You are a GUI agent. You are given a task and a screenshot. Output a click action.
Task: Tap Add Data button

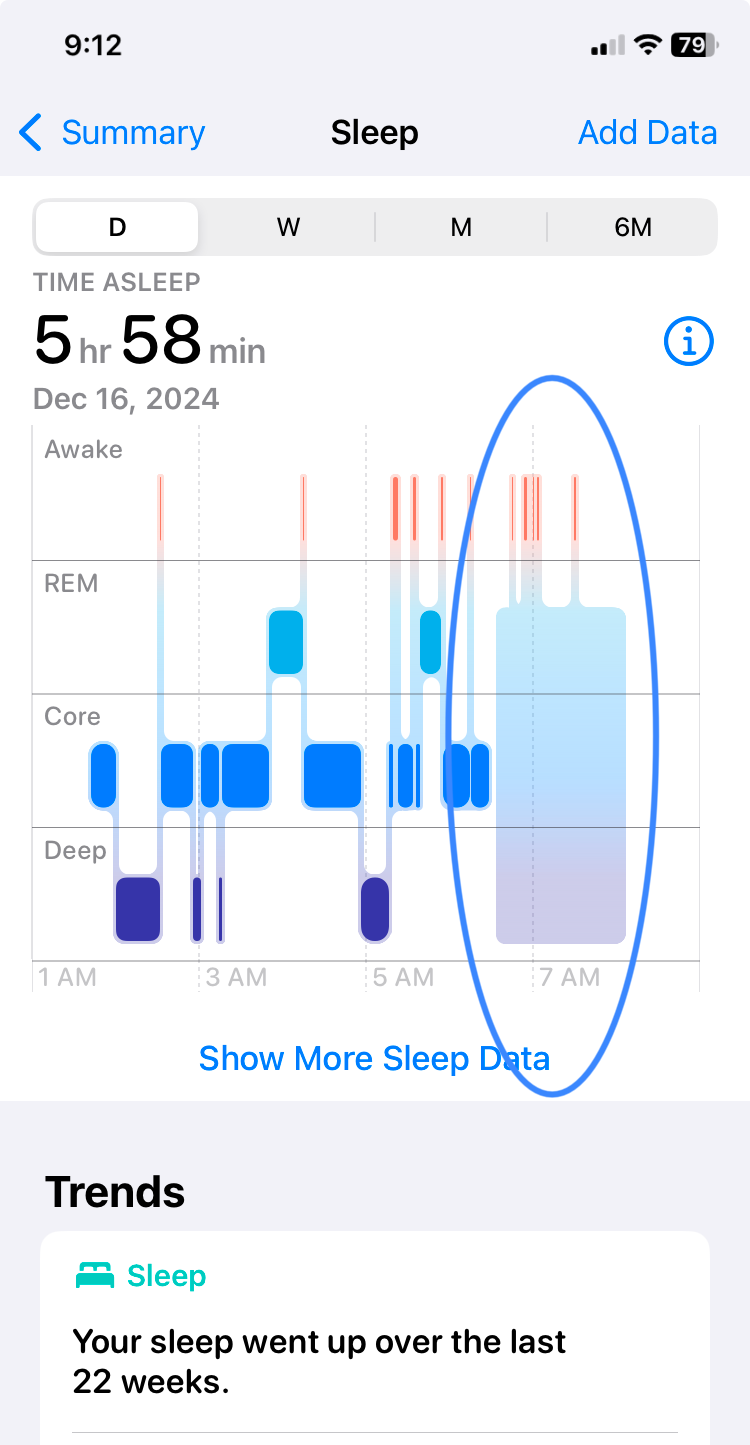[647, 133]
